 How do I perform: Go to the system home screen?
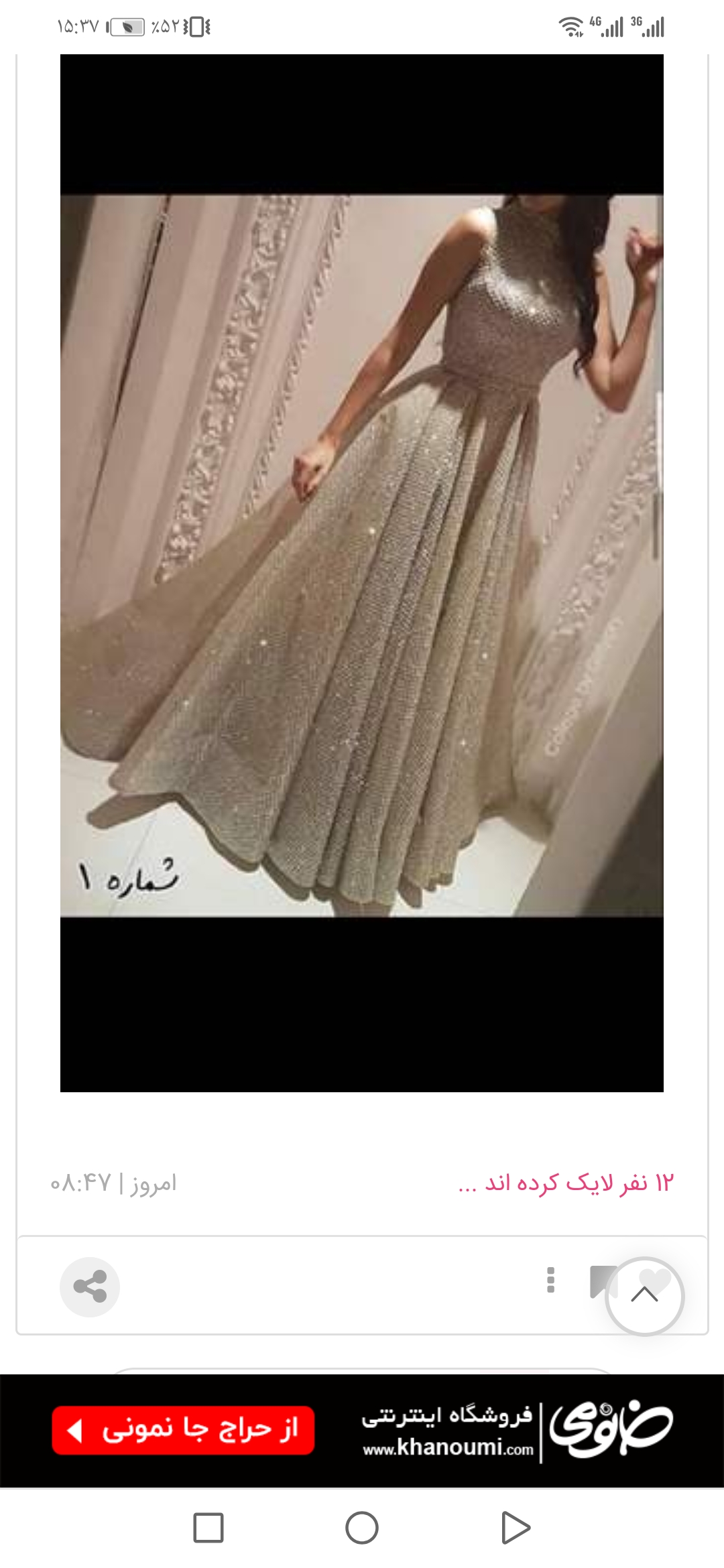pos(362,1528)
